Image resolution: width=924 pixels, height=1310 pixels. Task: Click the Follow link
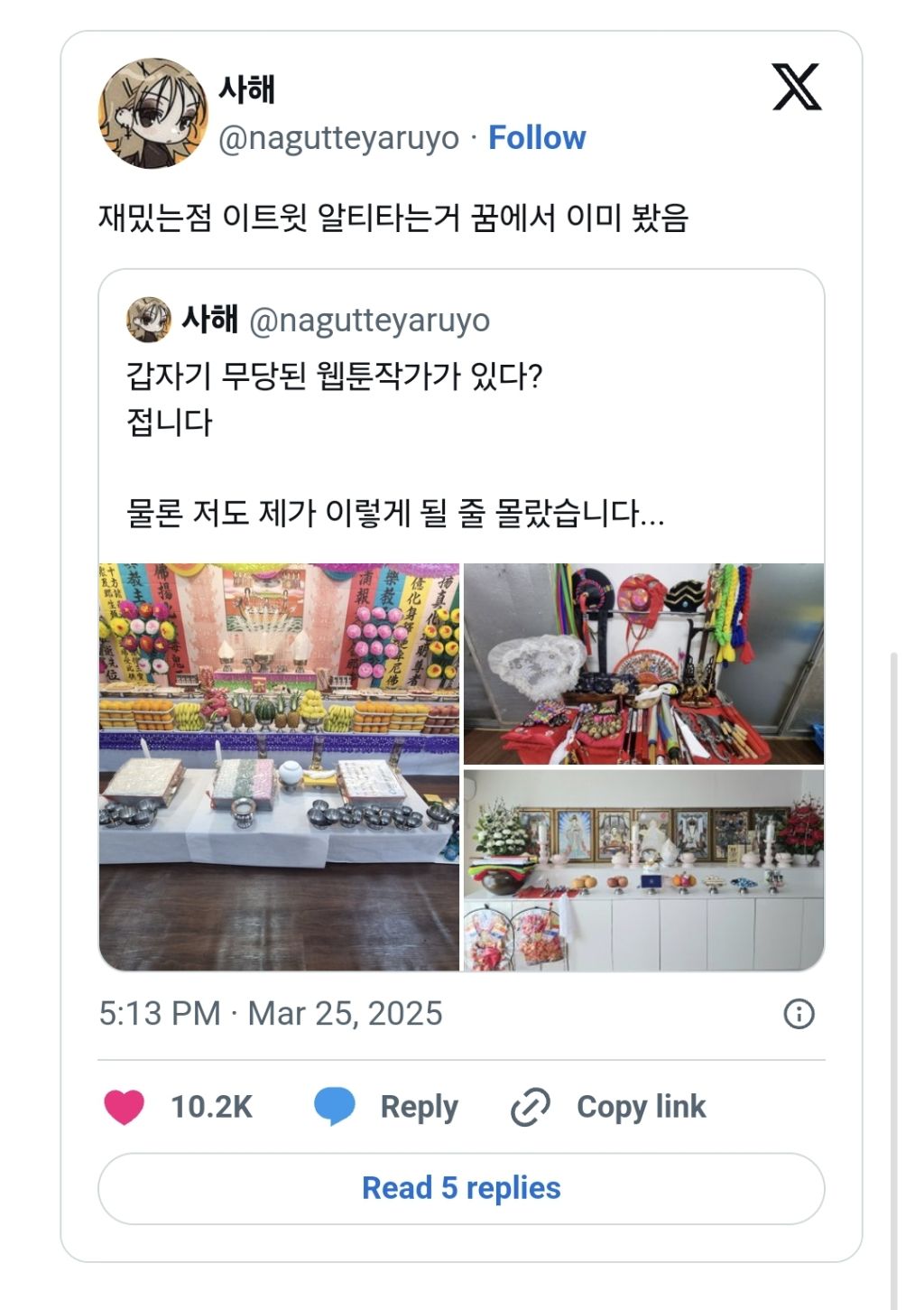coord(536,138)
